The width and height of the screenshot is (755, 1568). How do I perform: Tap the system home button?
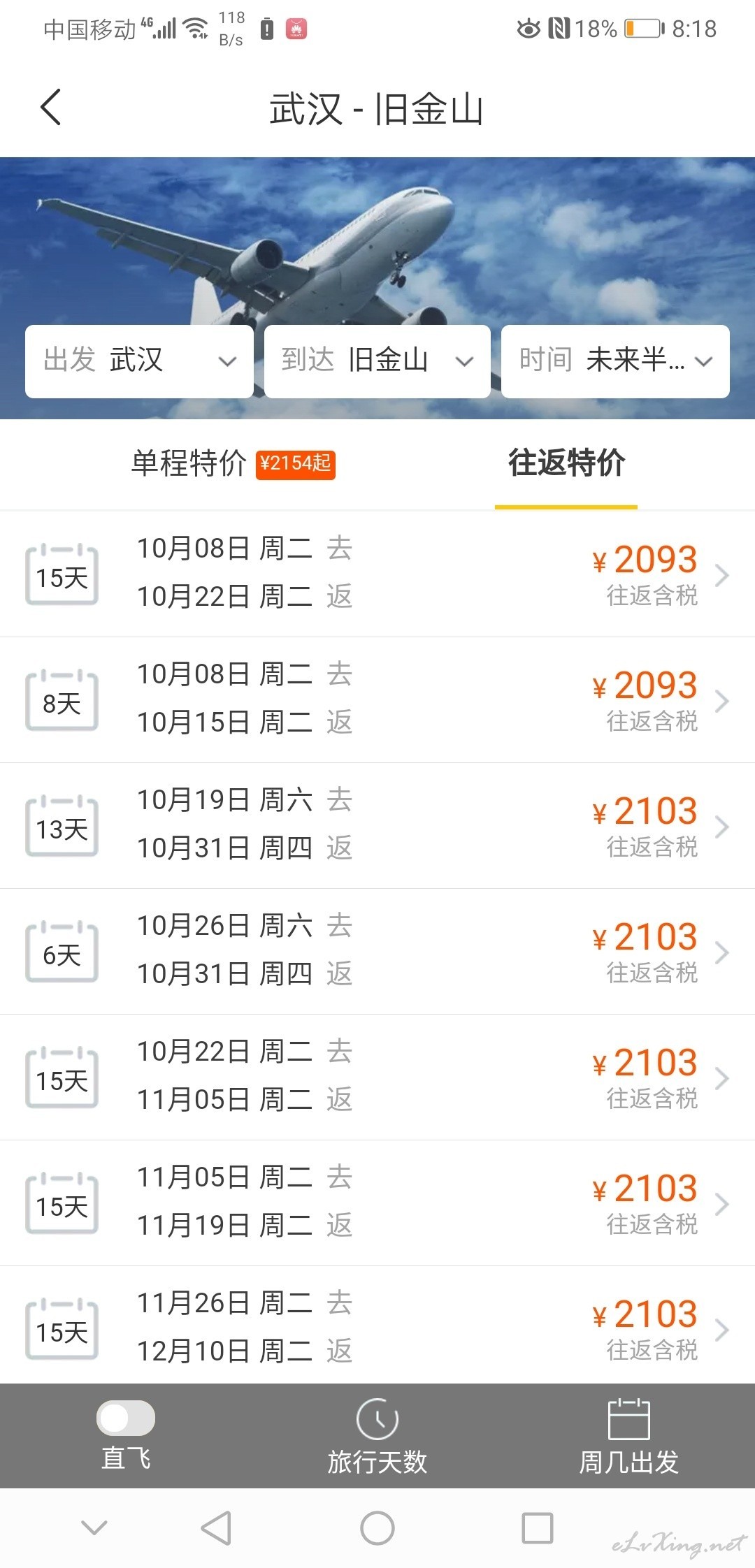coord(377,1528)
